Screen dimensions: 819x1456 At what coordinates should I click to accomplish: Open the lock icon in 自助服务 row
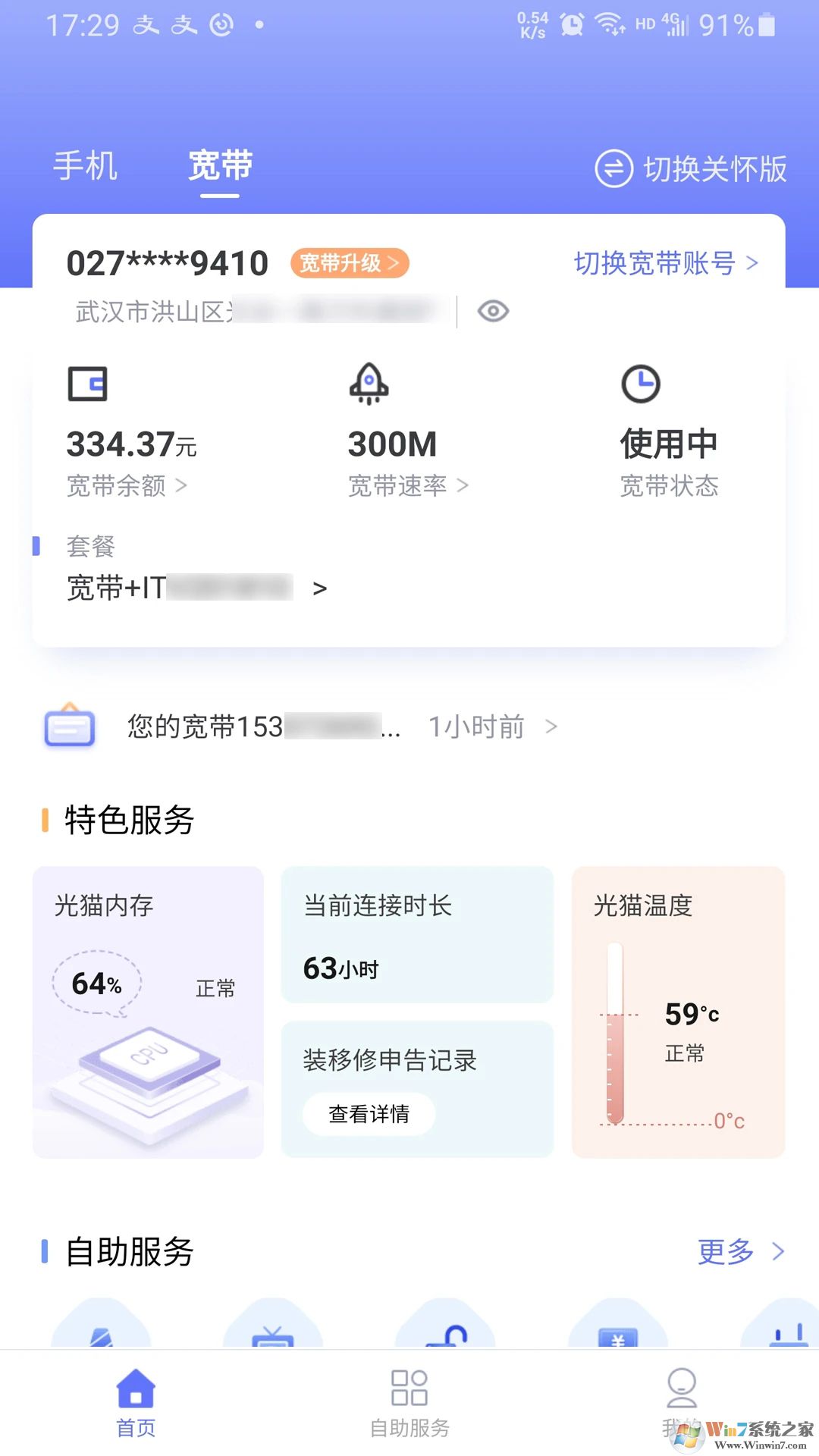446,1335
